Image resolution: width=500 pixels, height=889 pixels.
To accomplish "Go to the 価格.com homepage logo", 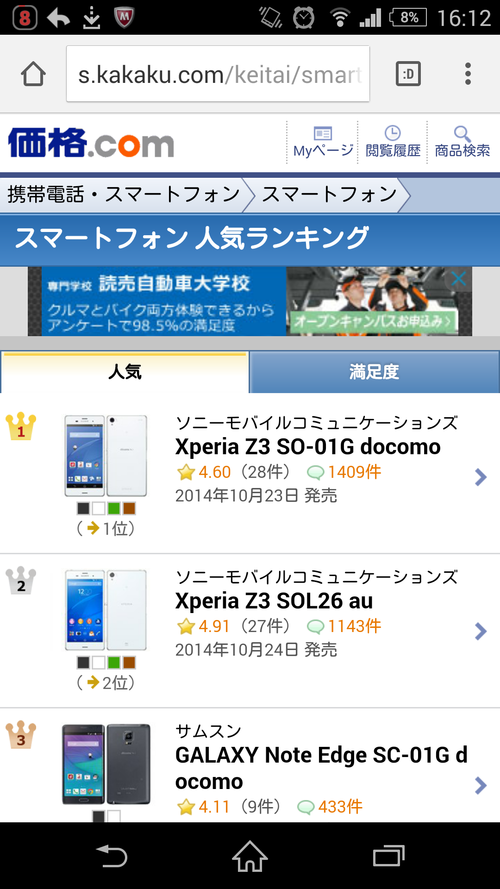I will point(91,143).
